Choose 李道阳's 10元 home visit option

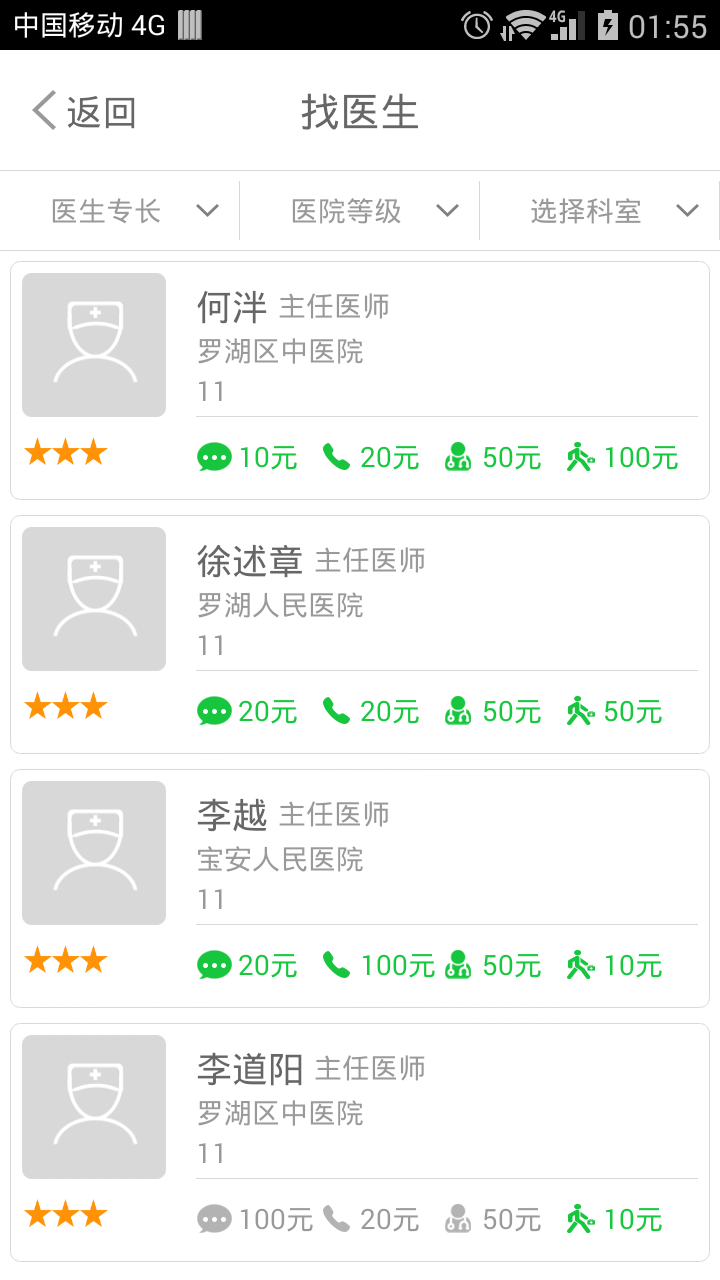pos(614,1220)
